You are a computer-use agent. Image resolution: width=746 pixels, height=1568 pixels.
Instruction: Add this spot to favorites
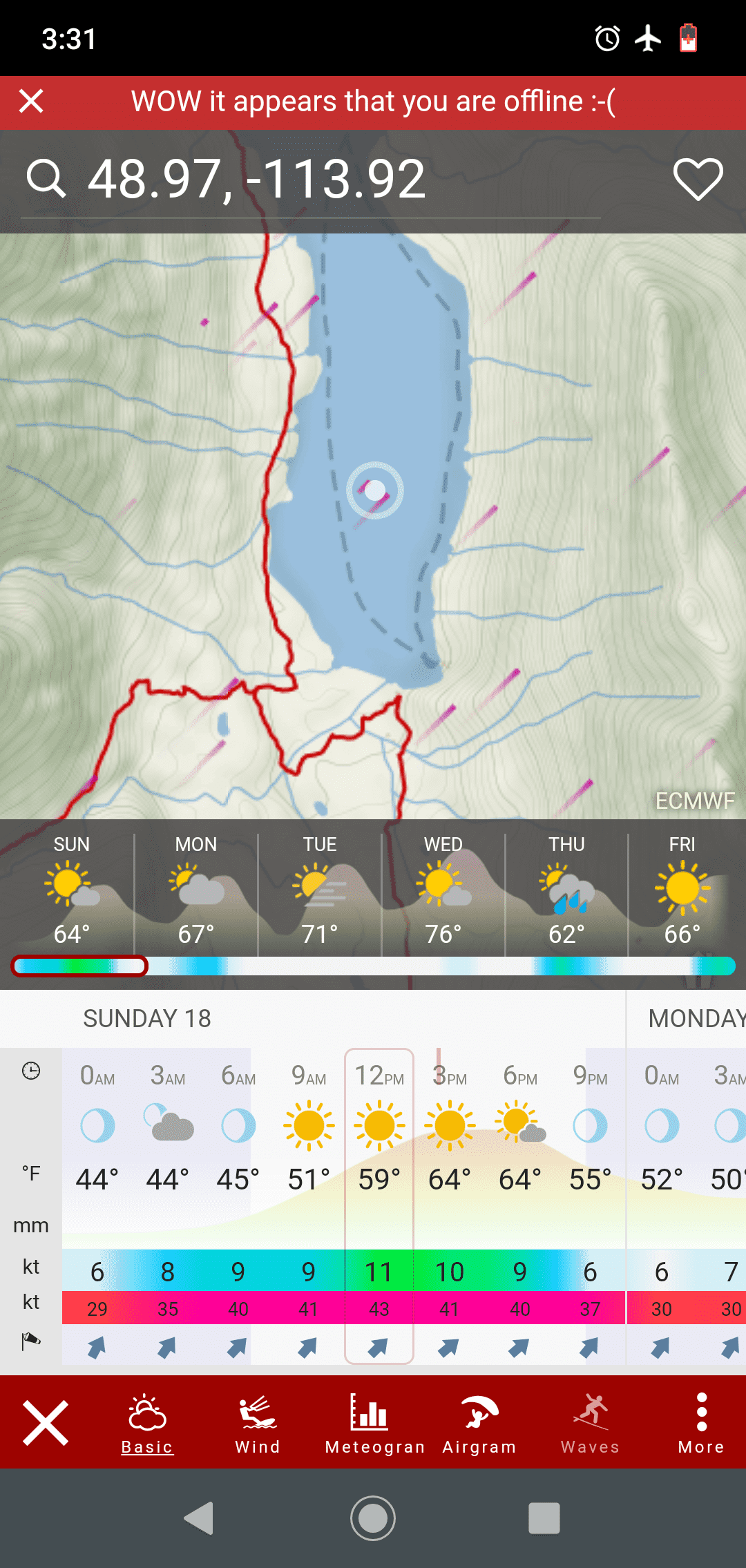[698, 180]
